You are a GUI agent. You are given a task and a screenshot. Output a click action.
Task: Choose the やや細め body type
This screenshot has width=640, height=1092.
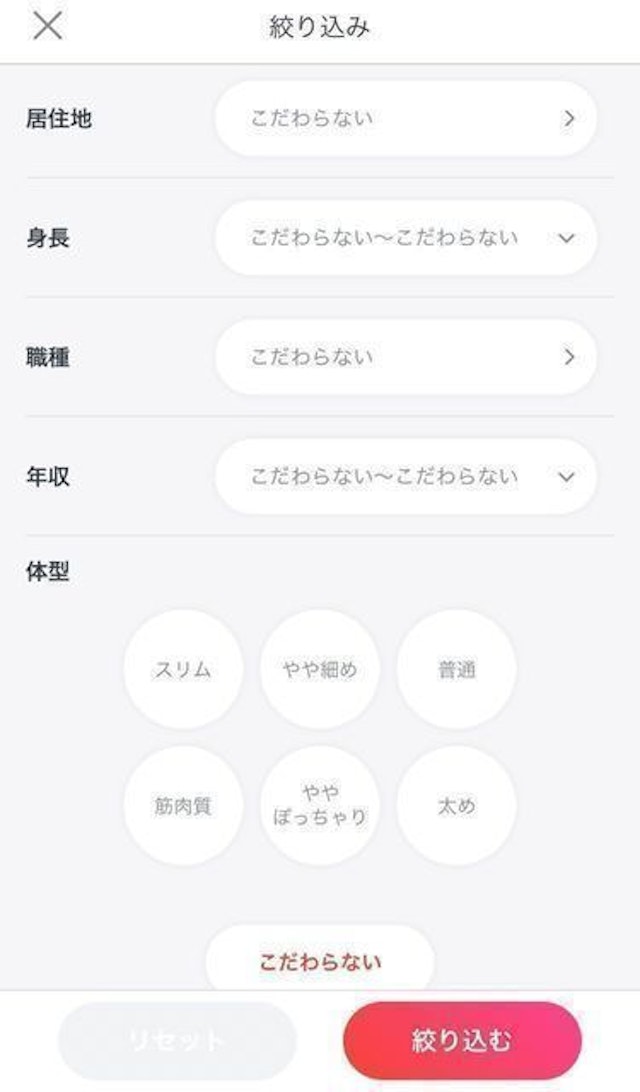pyautogui.click(x=319, y=670)
